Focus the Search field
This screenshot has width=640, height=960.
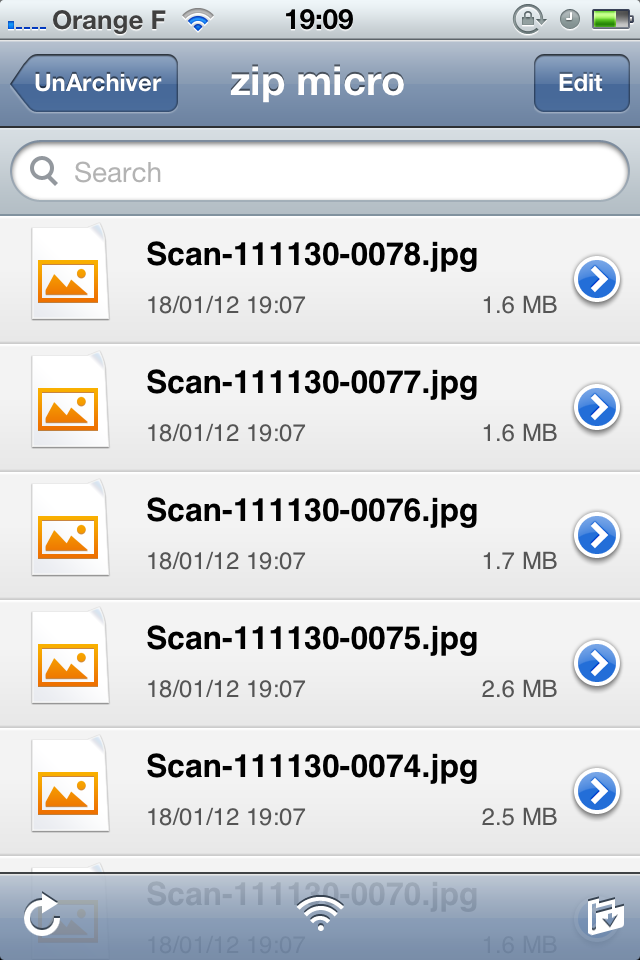pyautogui.click(x=320, y=172)
